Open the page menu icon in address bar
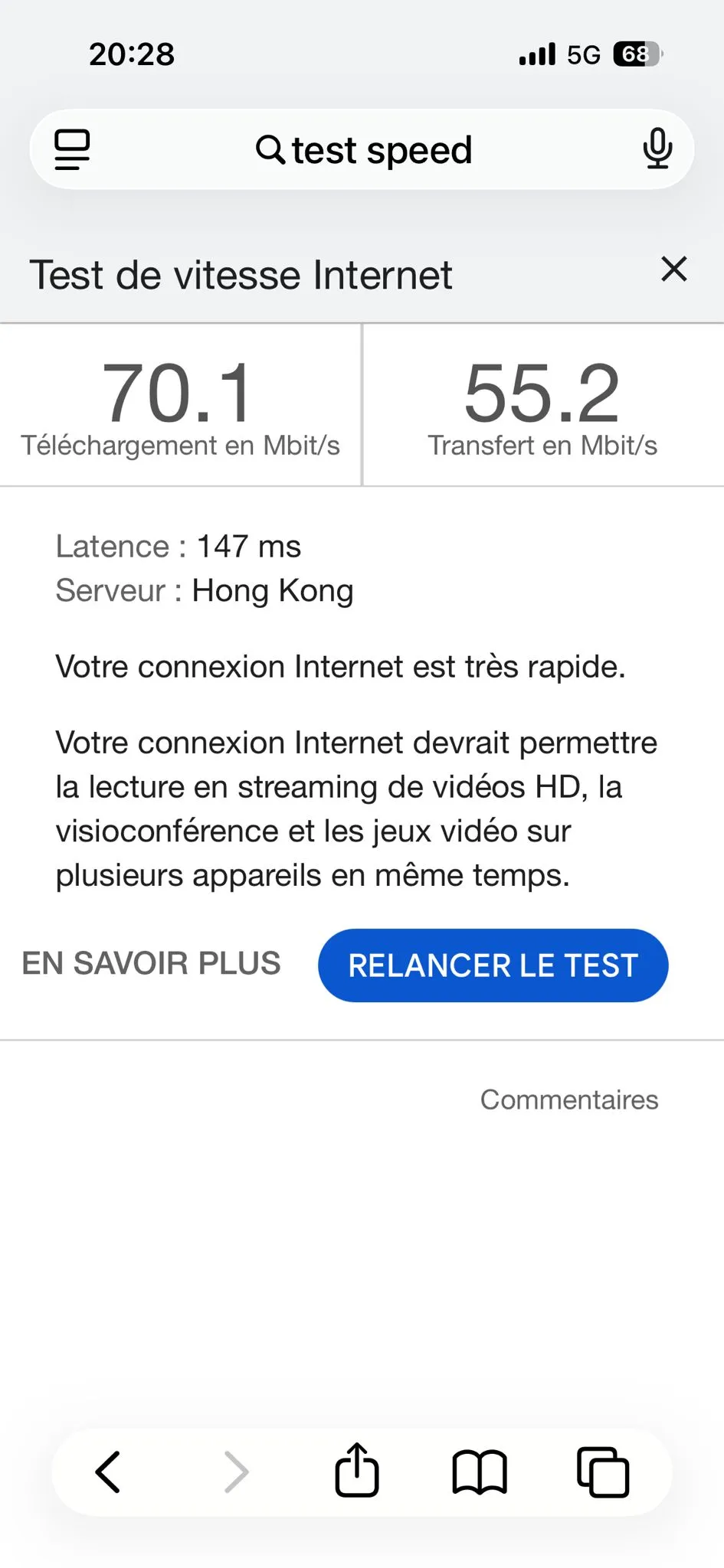 point(72,149)
